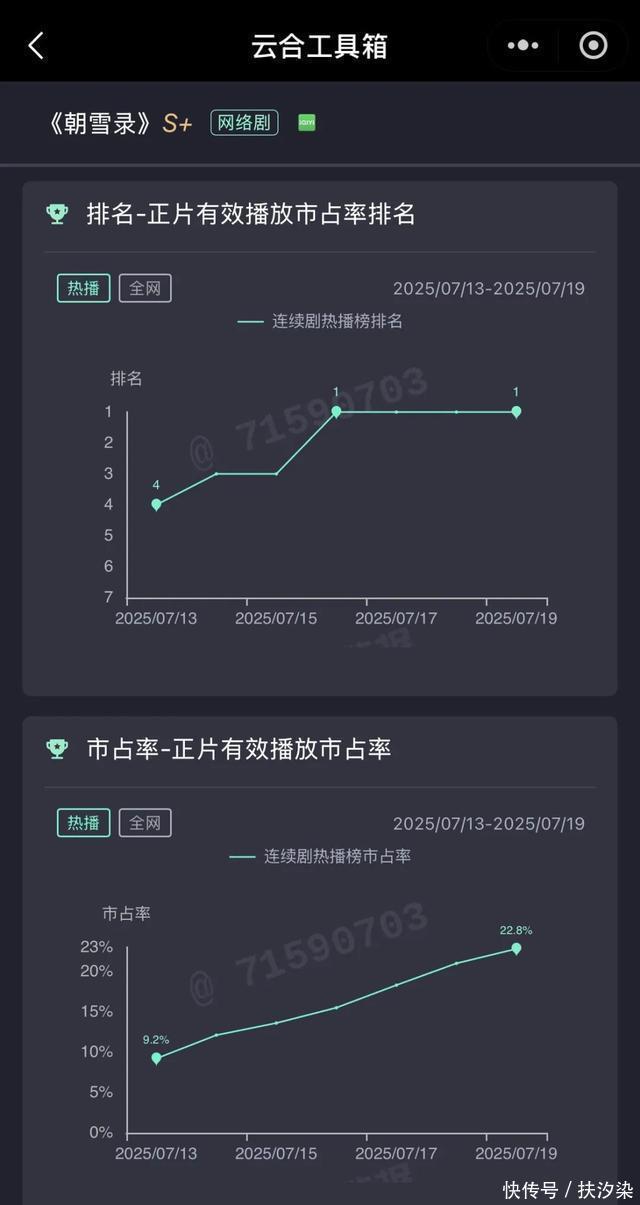Select 热播 in the 排名 ranking card

[x=83, y=289]
